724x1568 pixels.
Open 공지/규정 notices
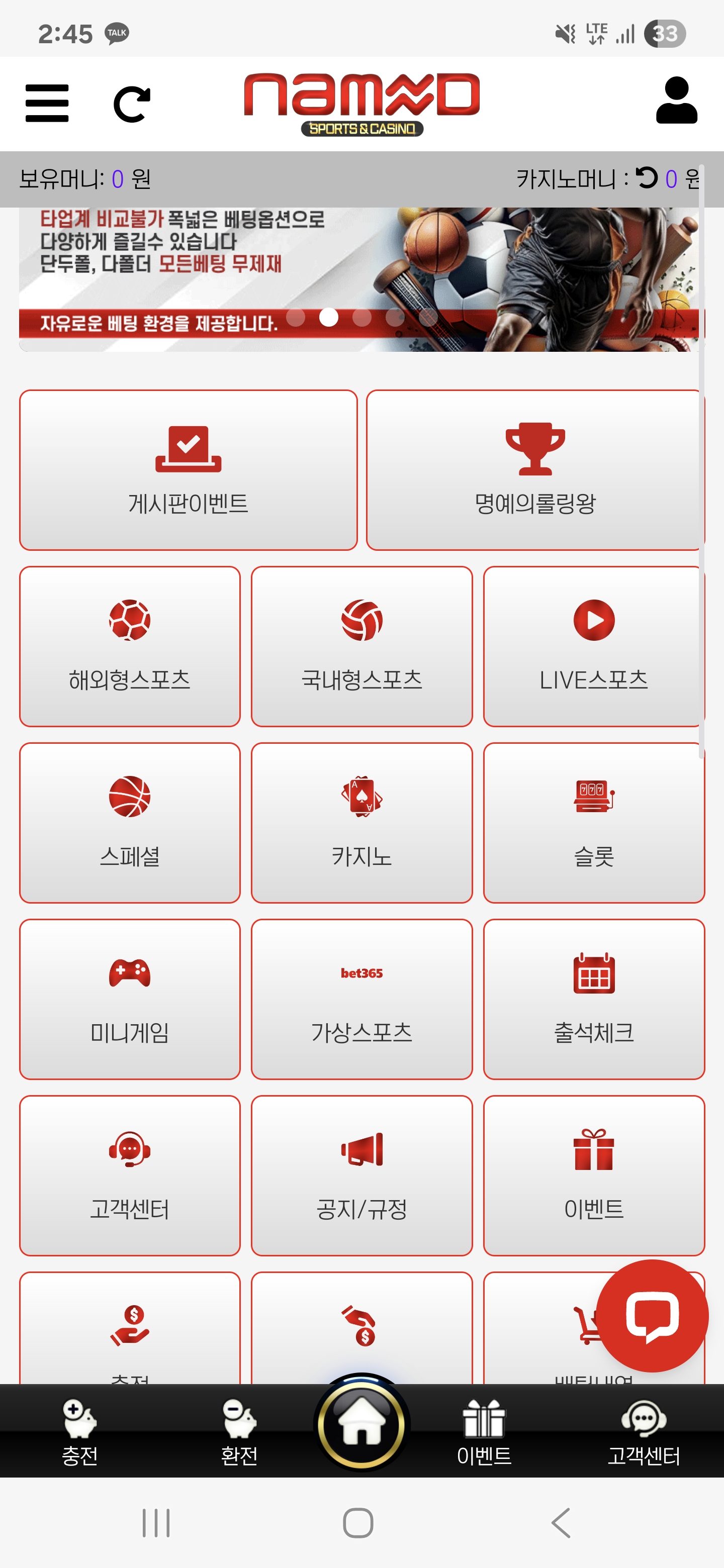point(361,1175)
